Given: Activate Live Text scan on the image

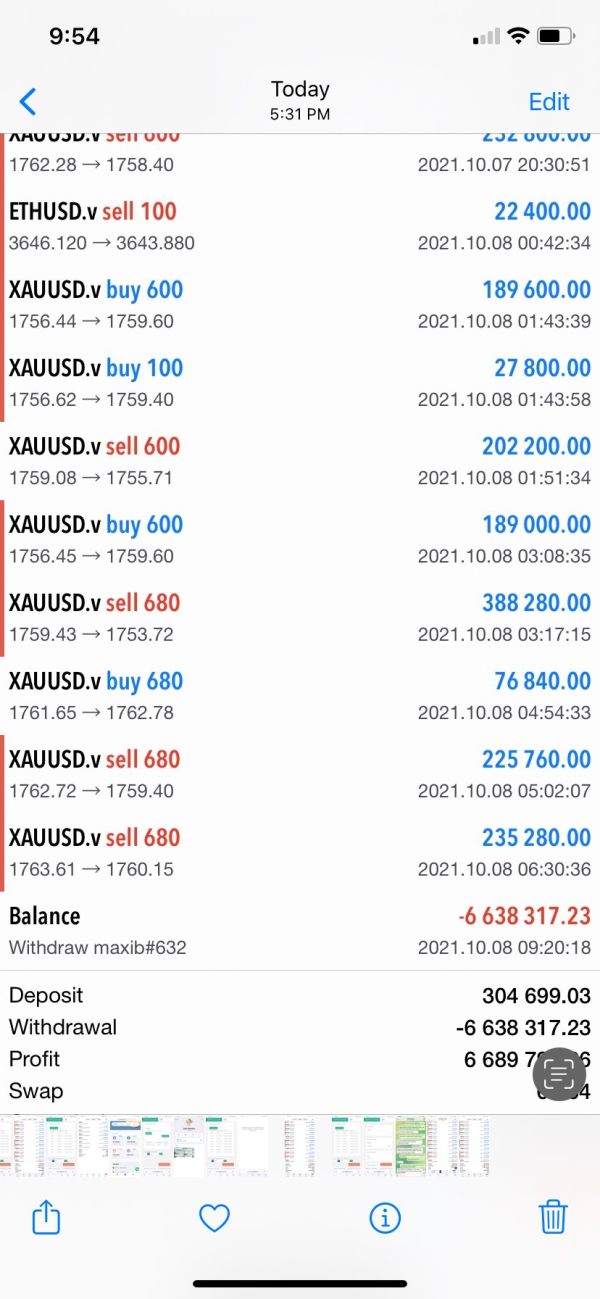Looking at the screenshot, I should pyautogui.click(x=559, y=1074).
